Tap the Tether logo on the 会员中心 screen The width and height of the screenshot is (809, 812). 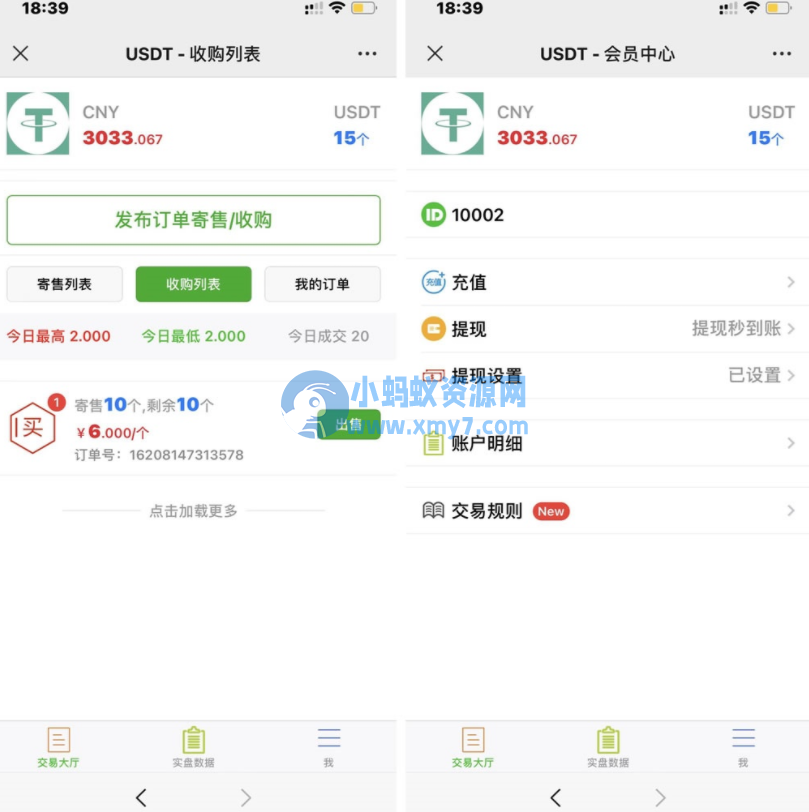[451, 123]
